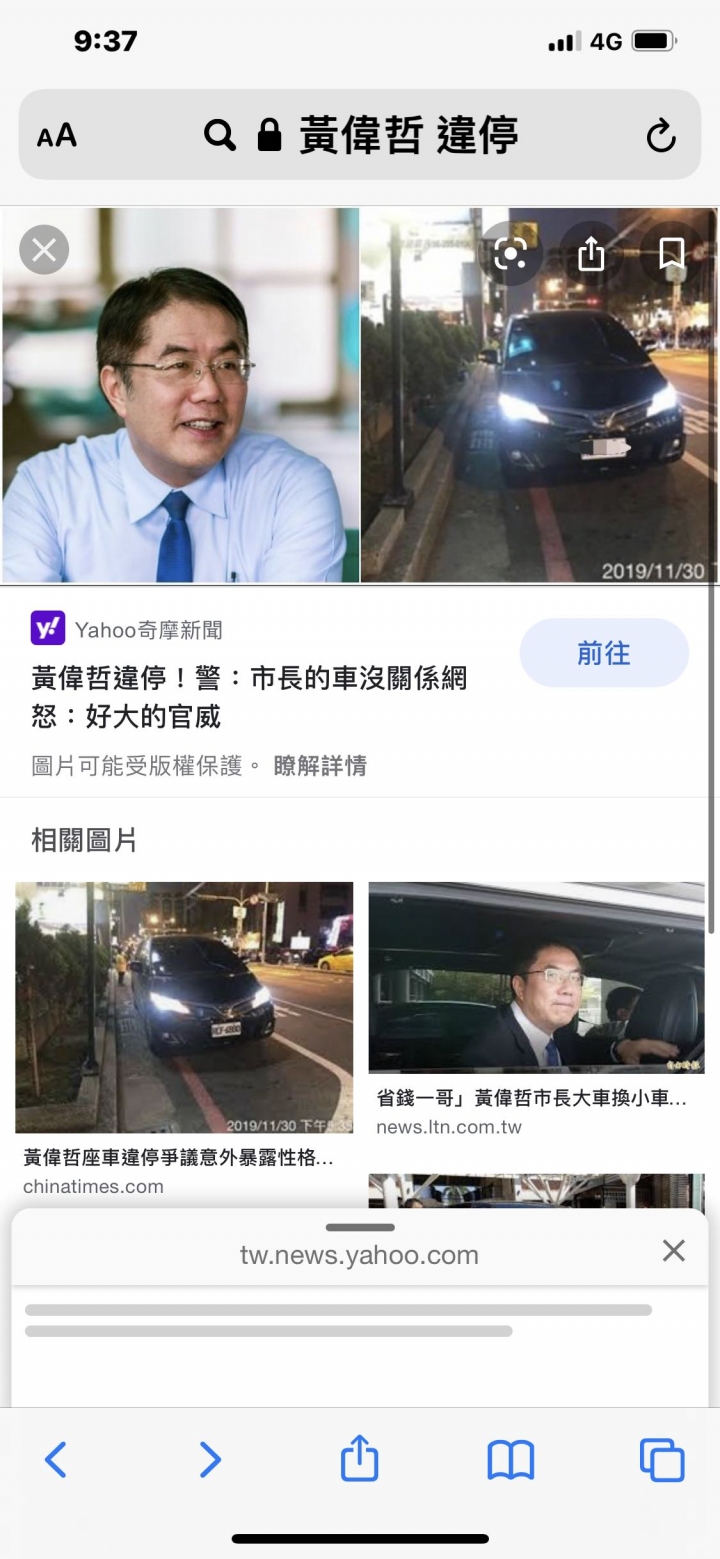Share the previewed image
This screenshot has height=1559, width=720.
coord(591,255)
